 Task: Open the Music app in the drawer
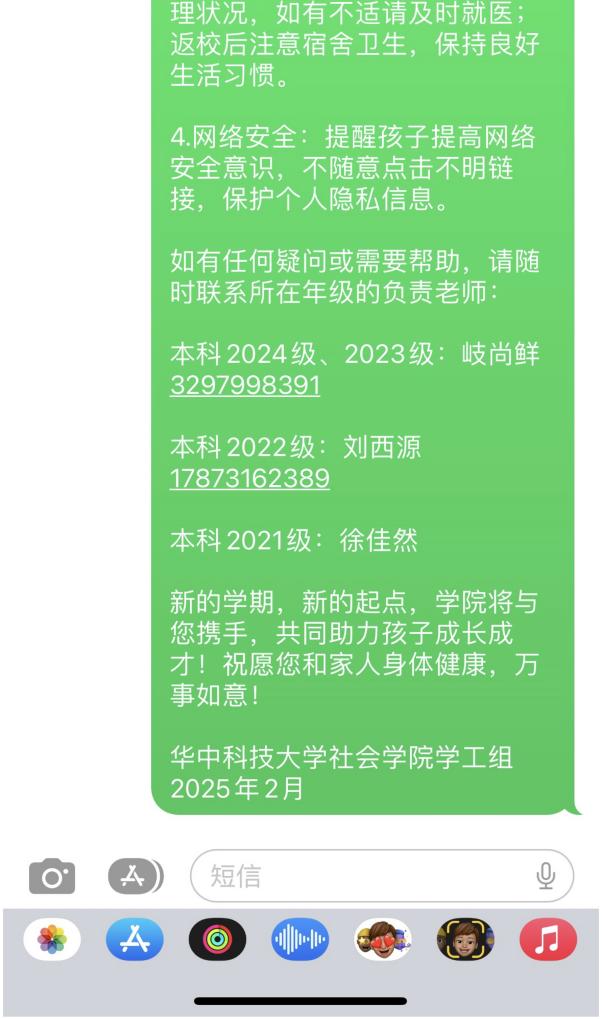pos(548,940)
